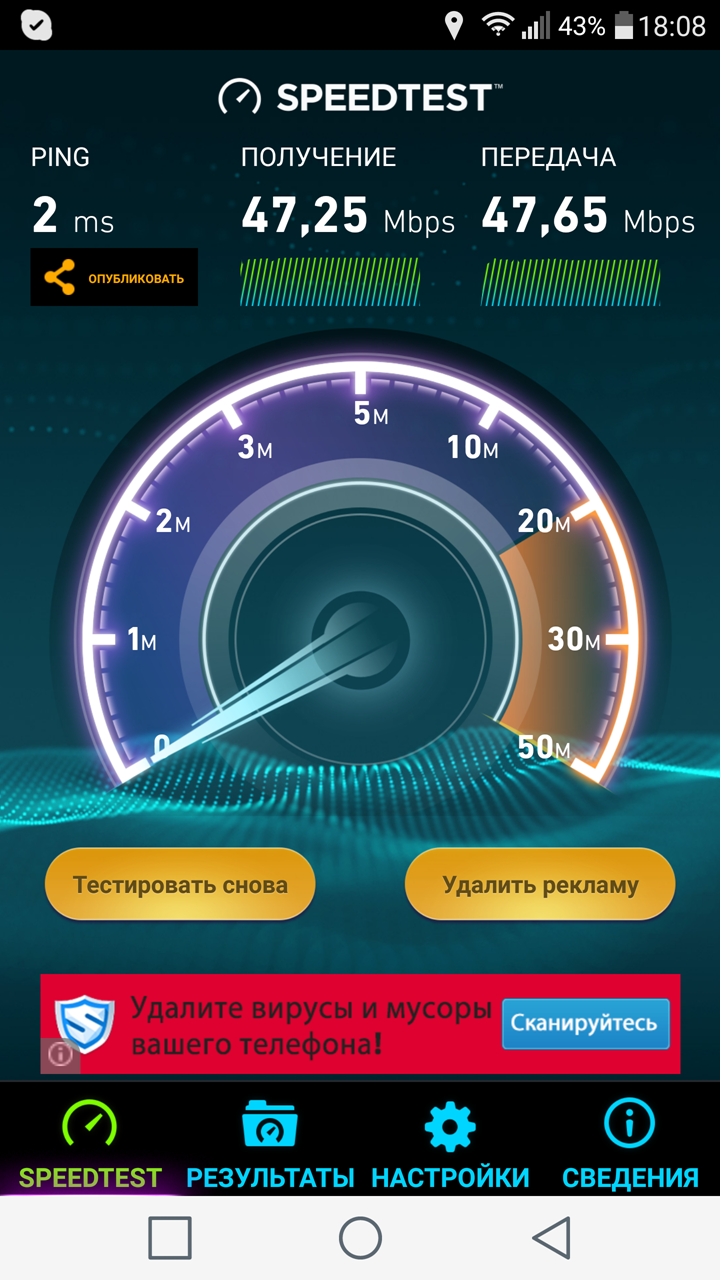Tap the Опубликовать share button
The image size is (720, 1280).
point(114,278)
